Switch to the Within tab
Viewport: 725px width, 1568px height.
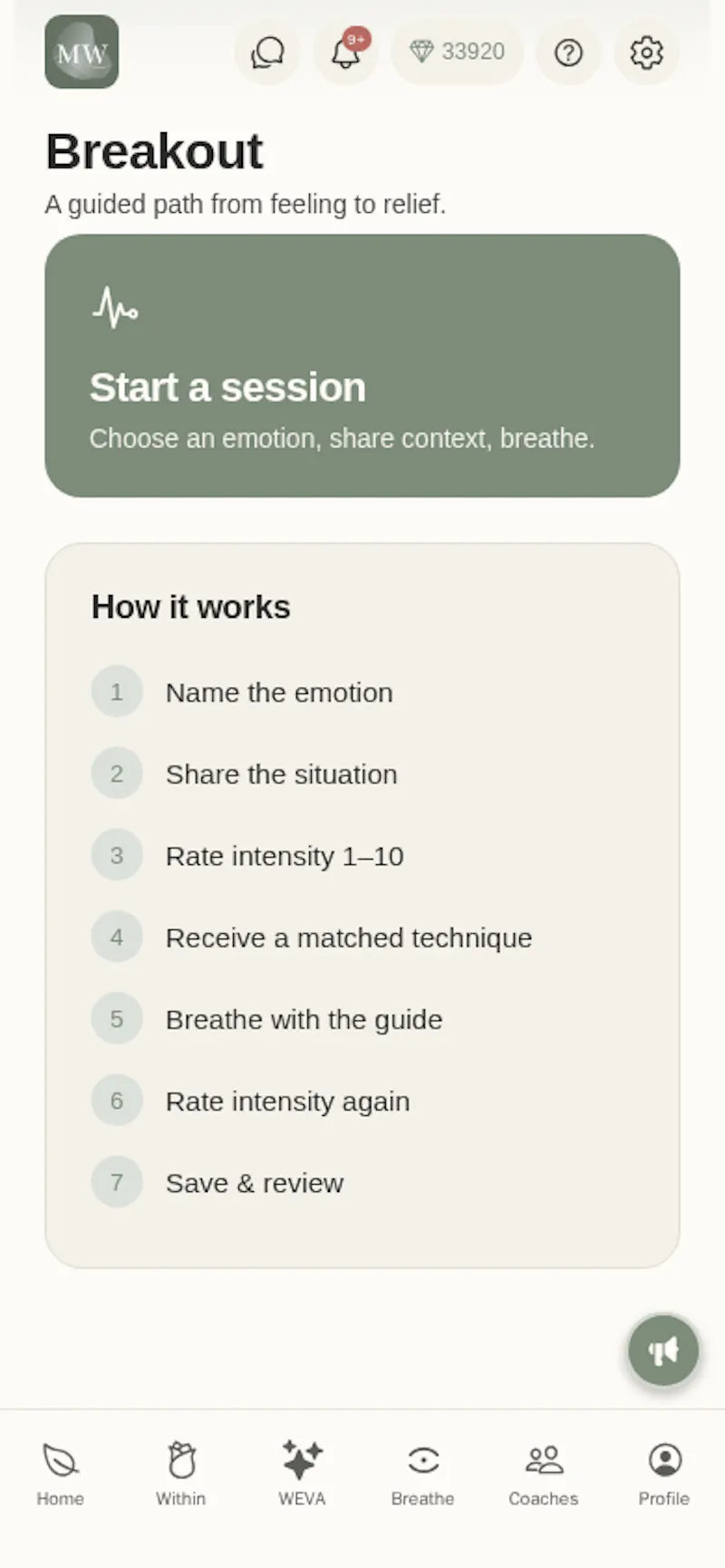coord(181,1474)
